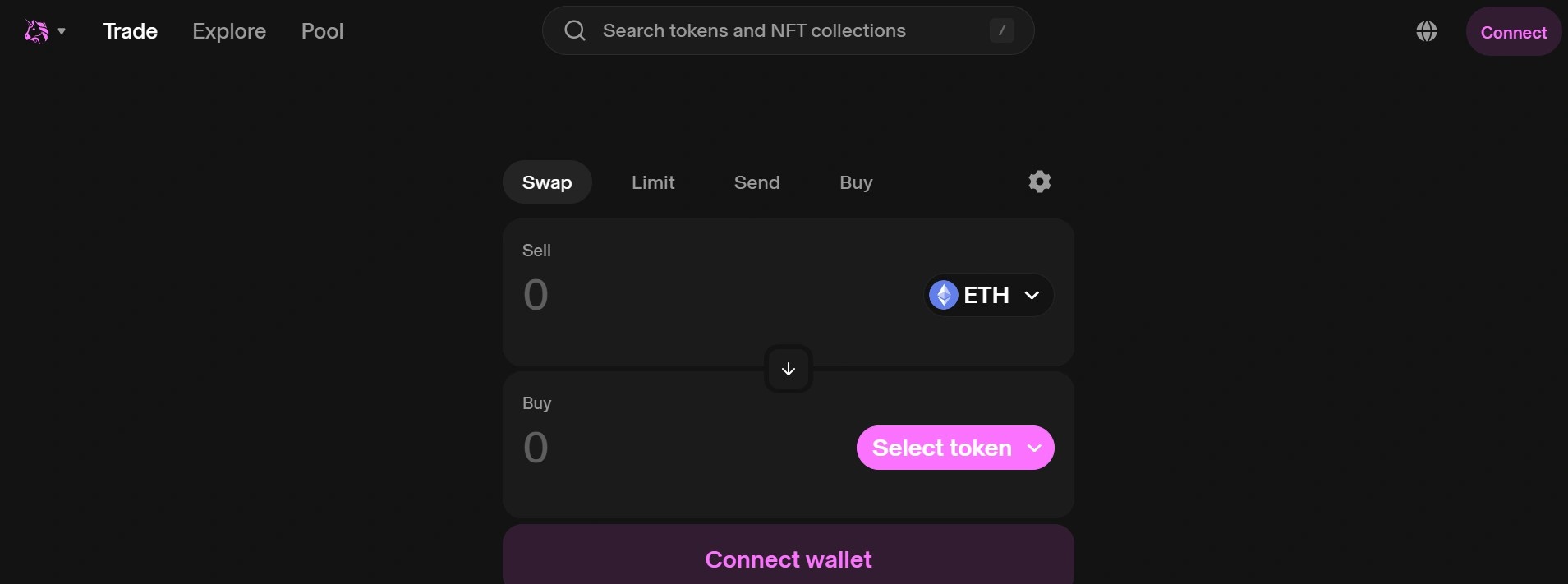Tap the Connect wallet button
Image resolution: width=1568 pixels, height=584 pixels.
[x=789, y=559]
